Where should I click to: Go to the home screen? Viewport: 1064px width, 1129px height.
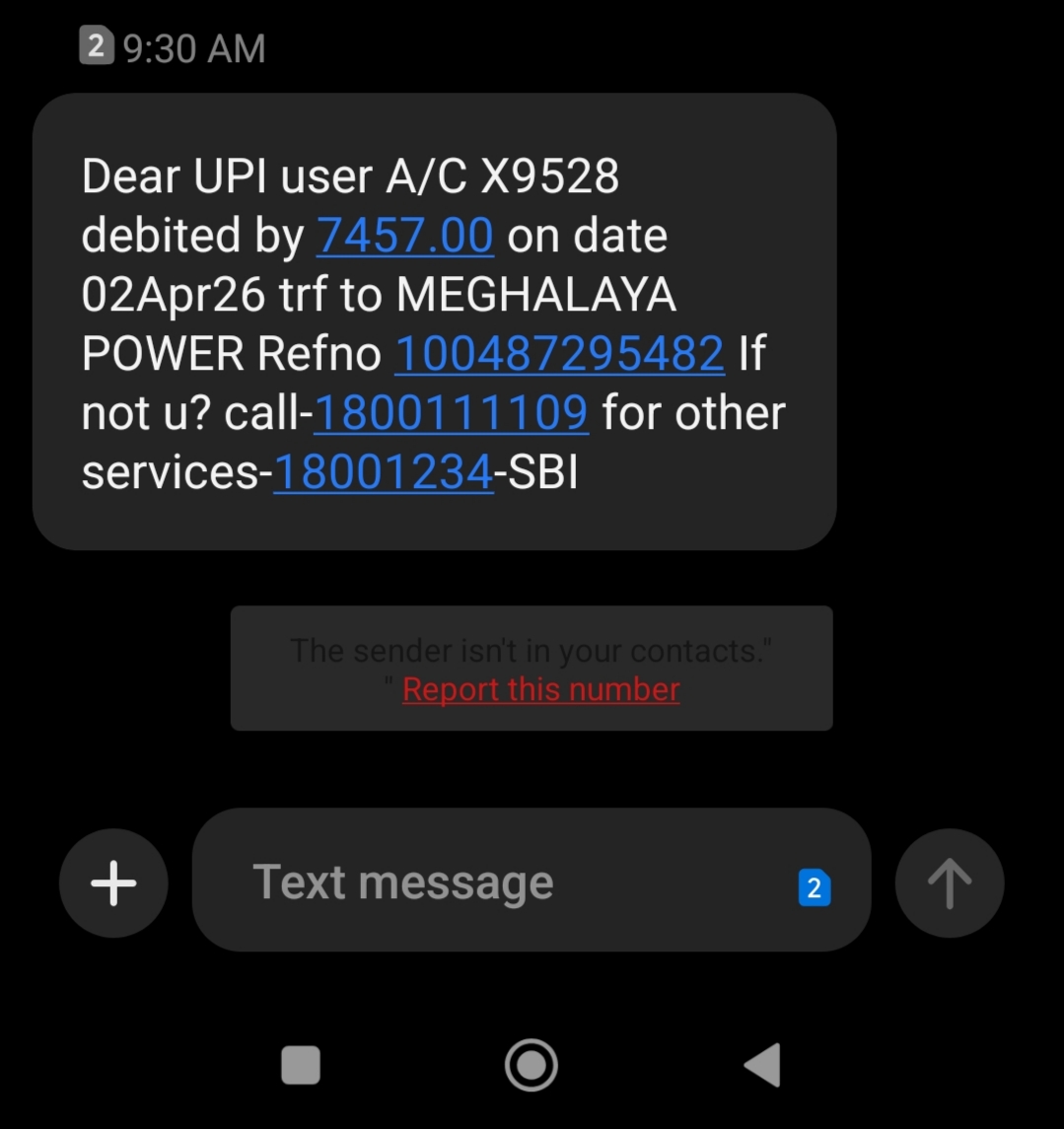[x=532, y=1065]
